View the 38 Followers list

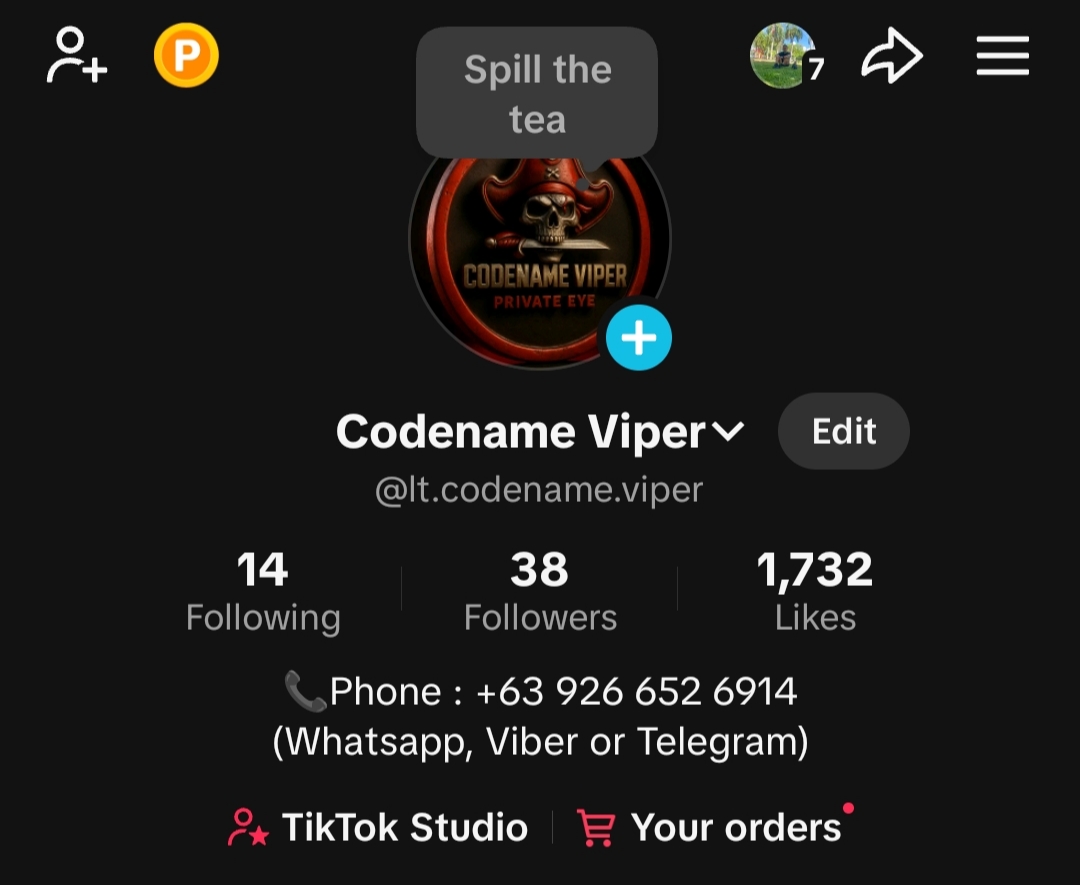click(x=540, y=591)
